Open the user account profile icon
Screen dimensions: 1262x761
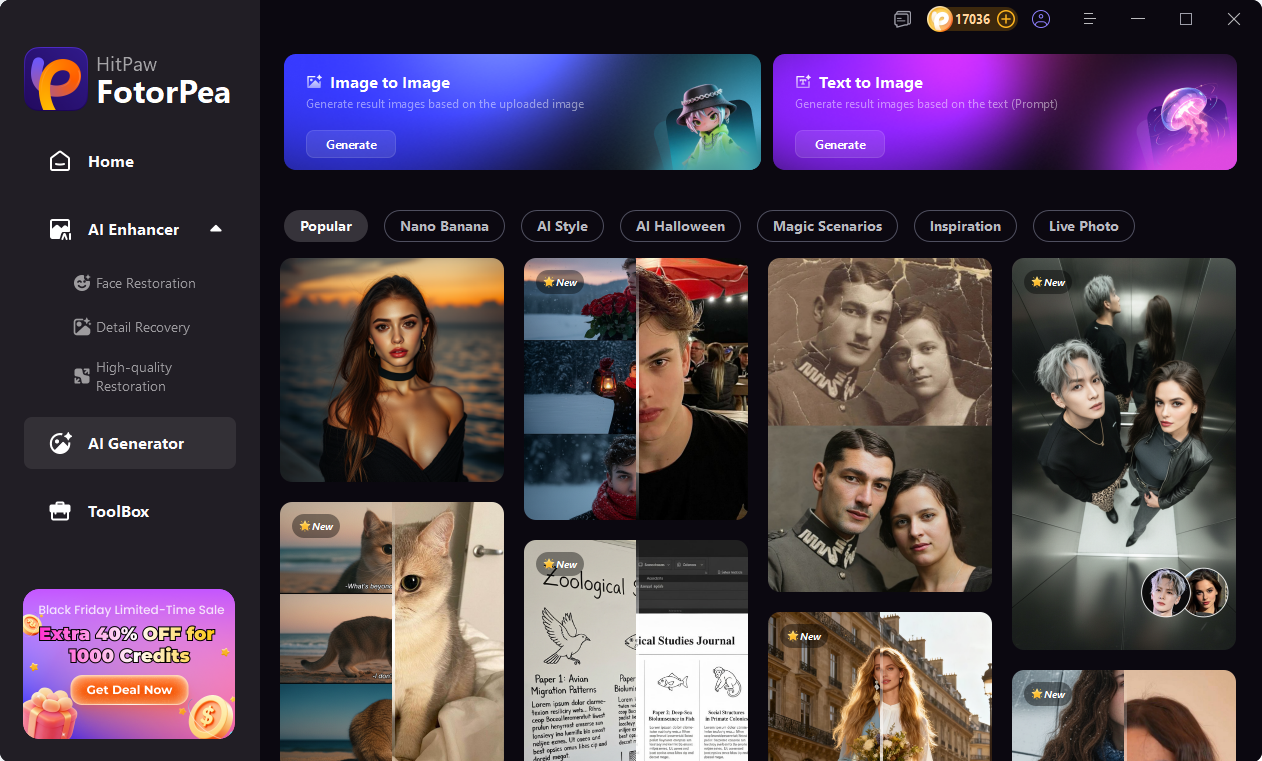[1041, 19]
